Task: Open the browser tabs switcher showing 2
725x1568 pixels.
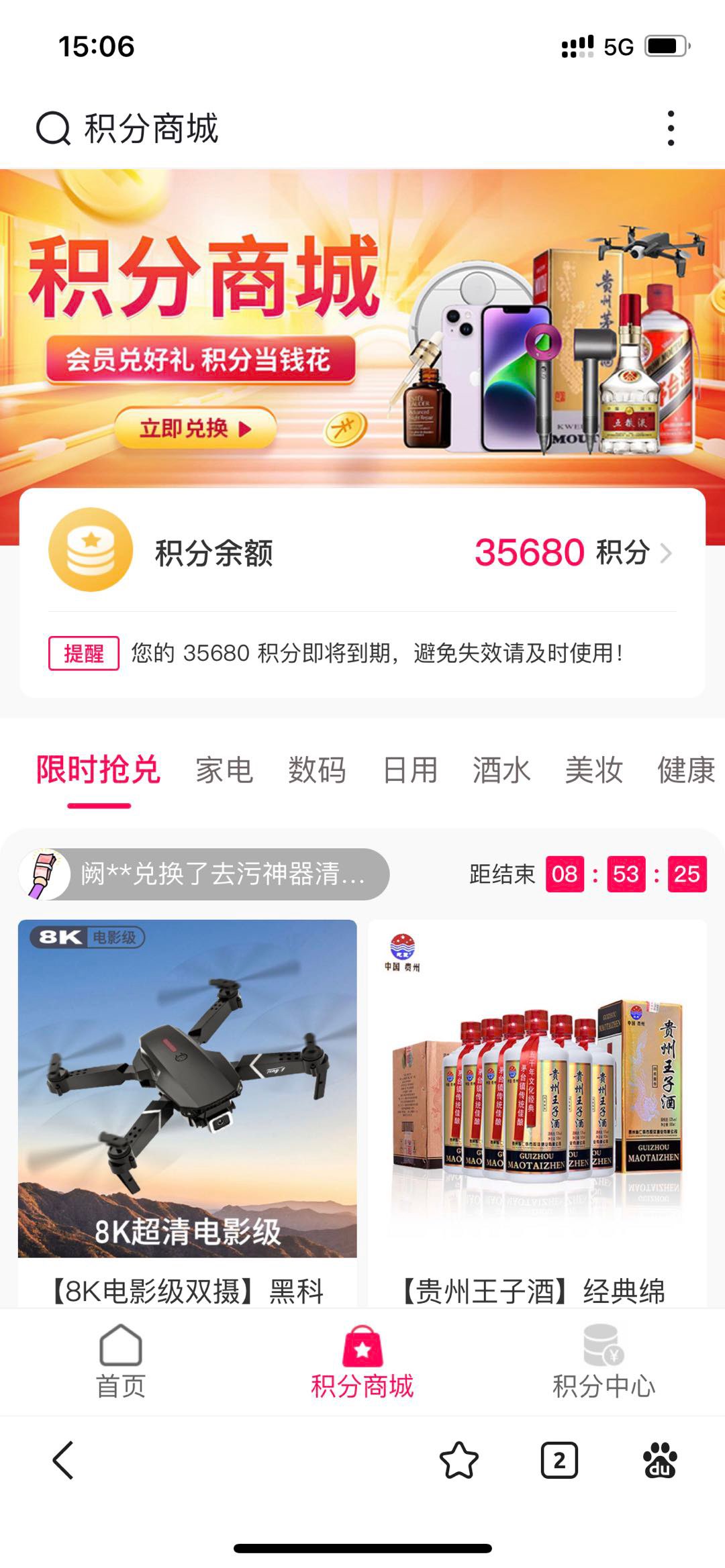Action: point(559,1460)
